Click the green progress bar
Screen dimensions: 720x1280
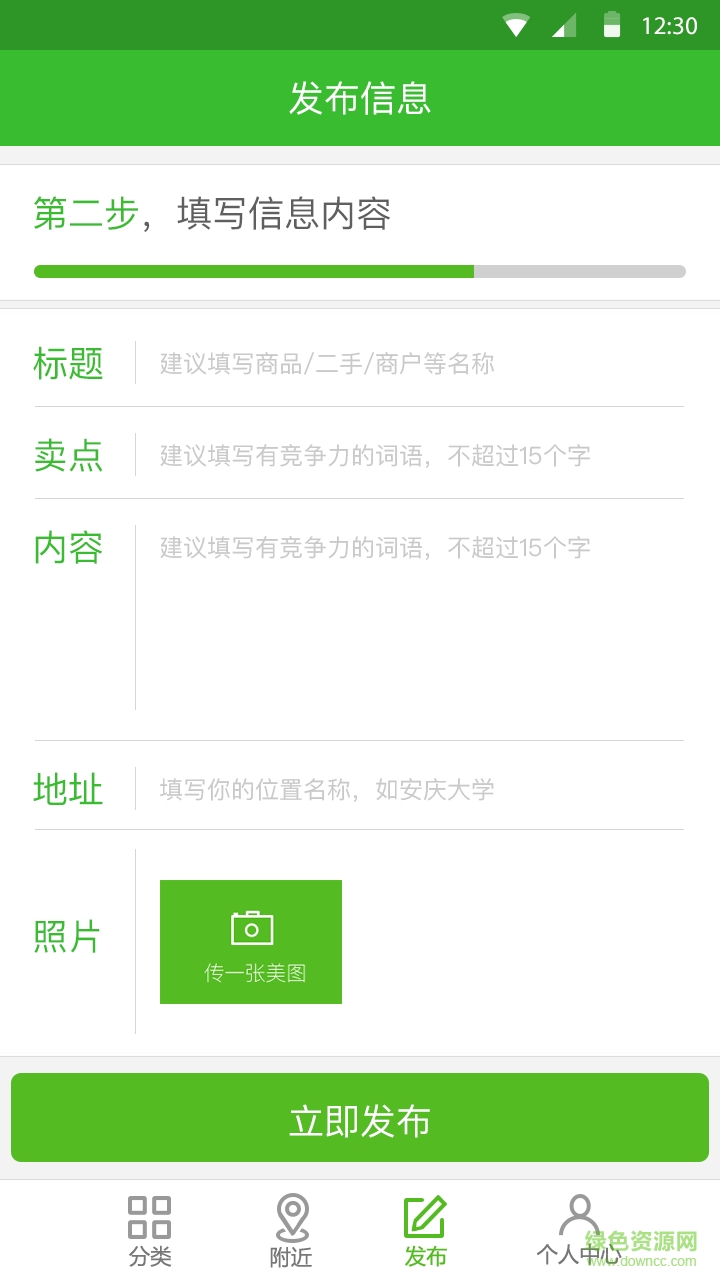(360, 271)
